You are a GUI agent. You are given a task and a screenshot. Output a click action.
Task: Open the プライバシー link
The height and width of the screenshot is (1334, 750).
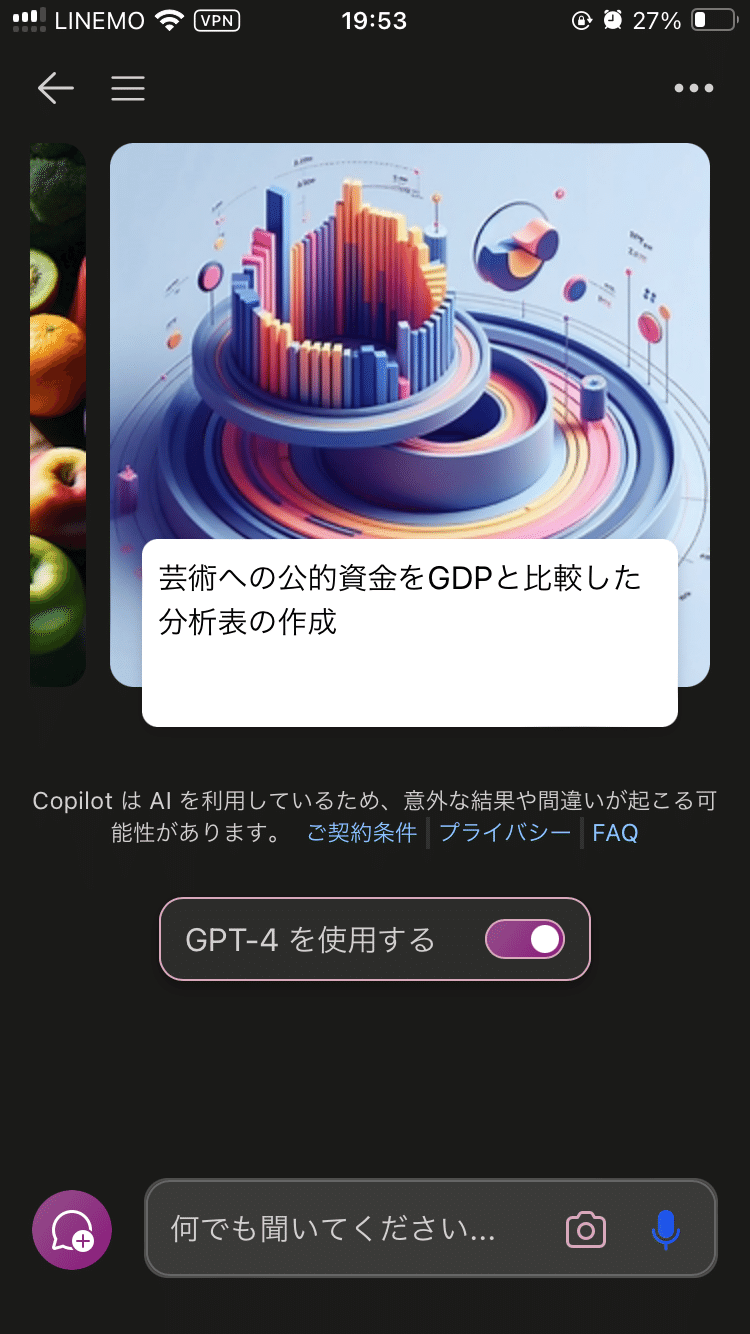coord(504,832)
